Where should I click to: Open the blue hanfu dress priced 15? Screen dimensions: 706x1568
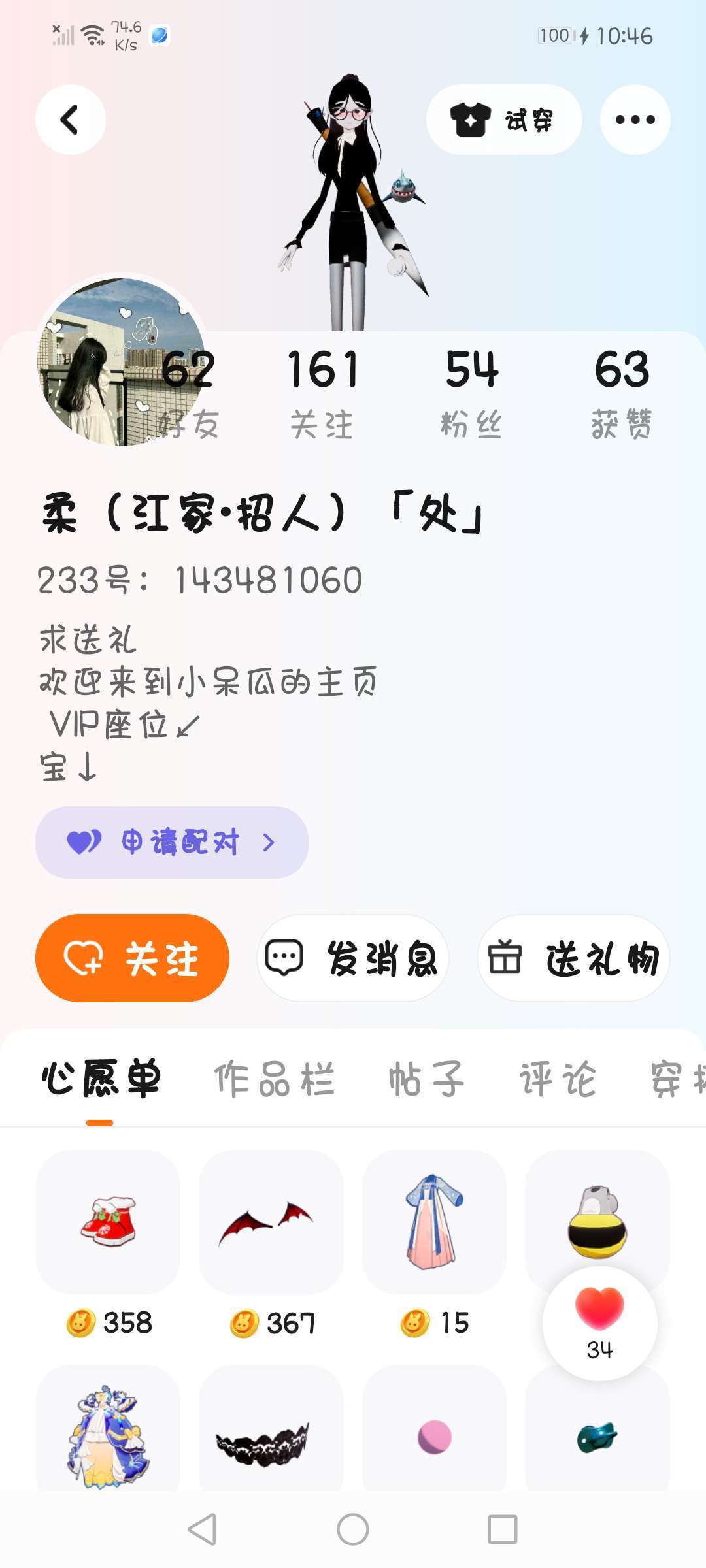pyautogui.click(x=434, y=1222)
